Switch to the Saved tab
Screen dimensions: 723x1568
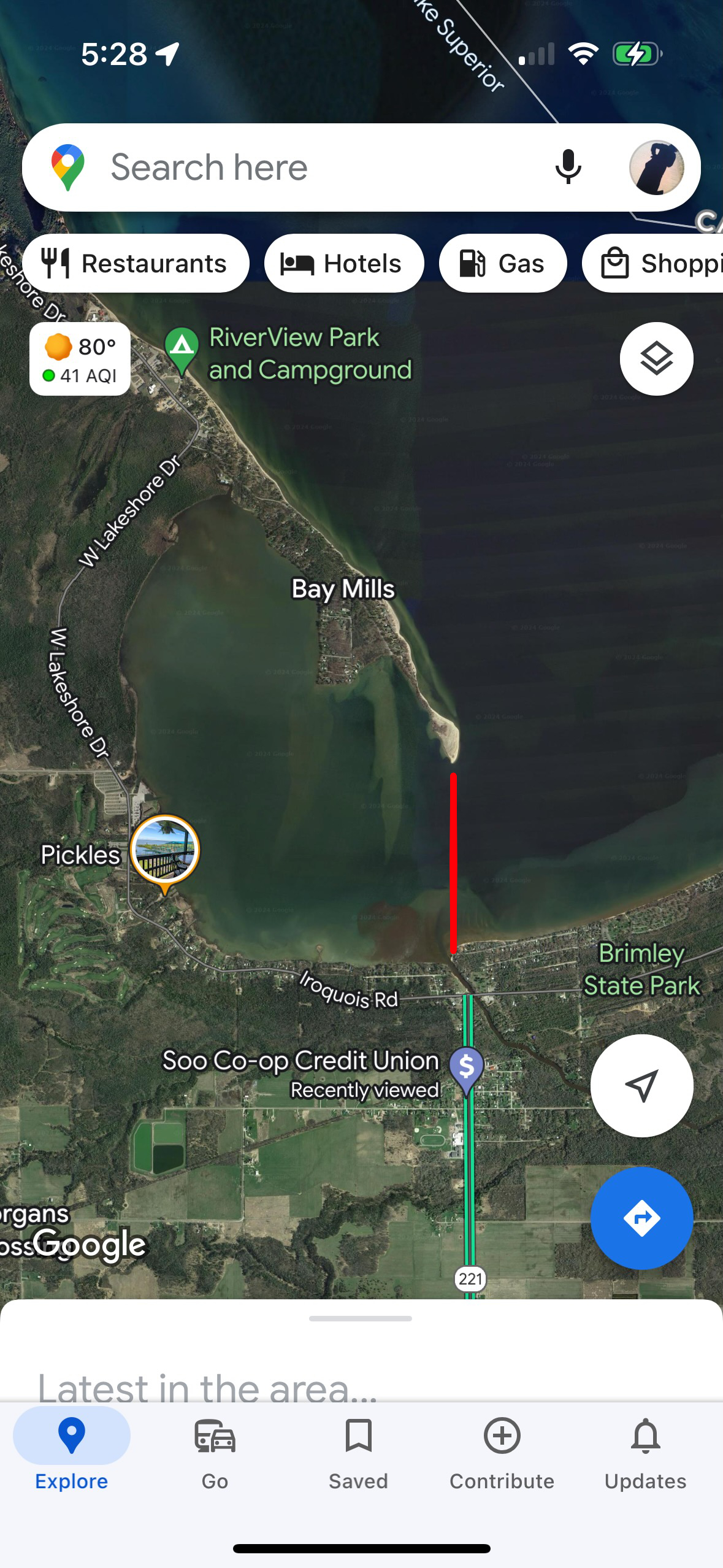(359, 1453)
